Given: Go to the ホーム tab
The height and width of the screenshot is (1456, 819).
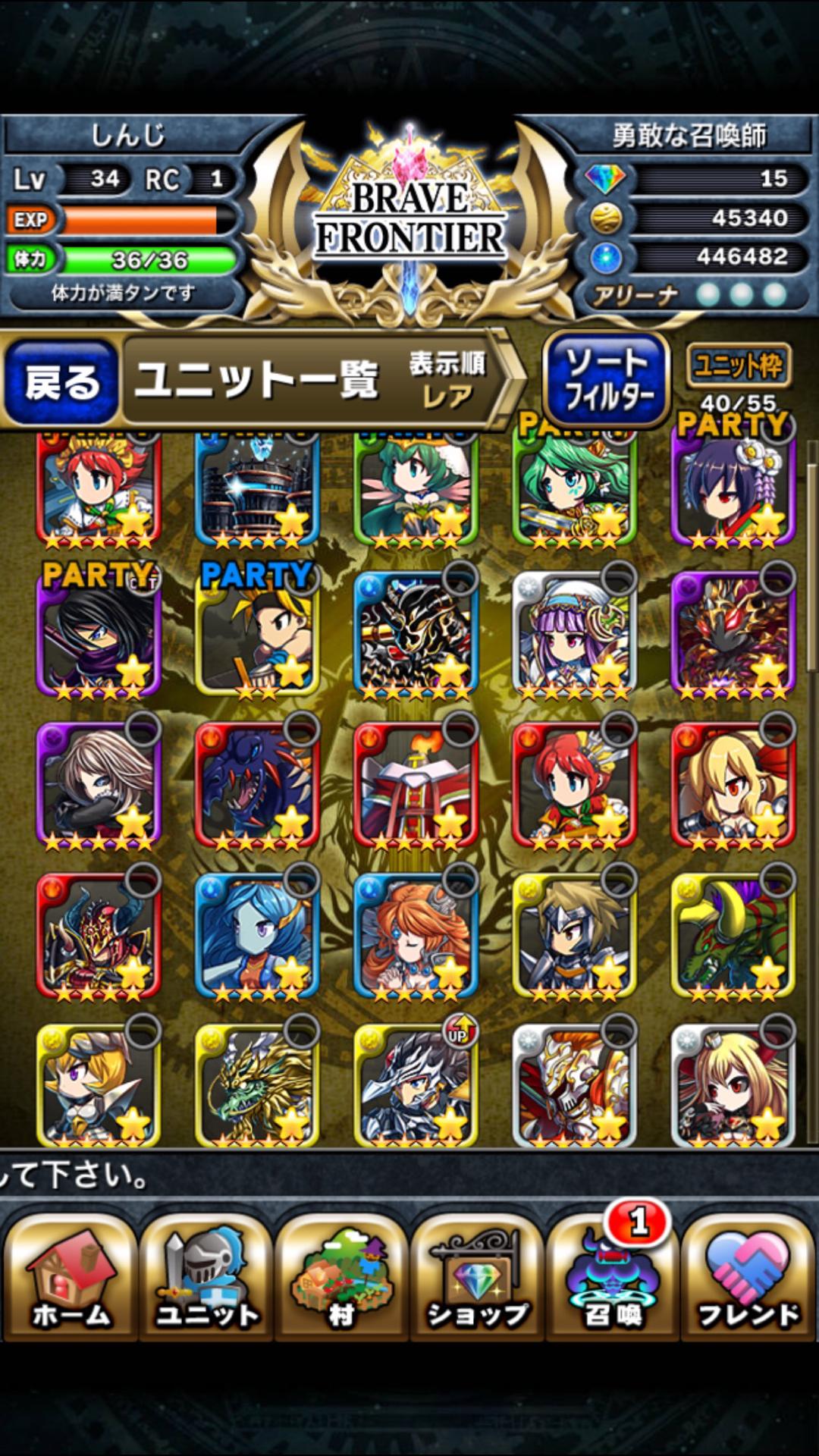Looking at the screenshot, I should (x=70, y=1279).
